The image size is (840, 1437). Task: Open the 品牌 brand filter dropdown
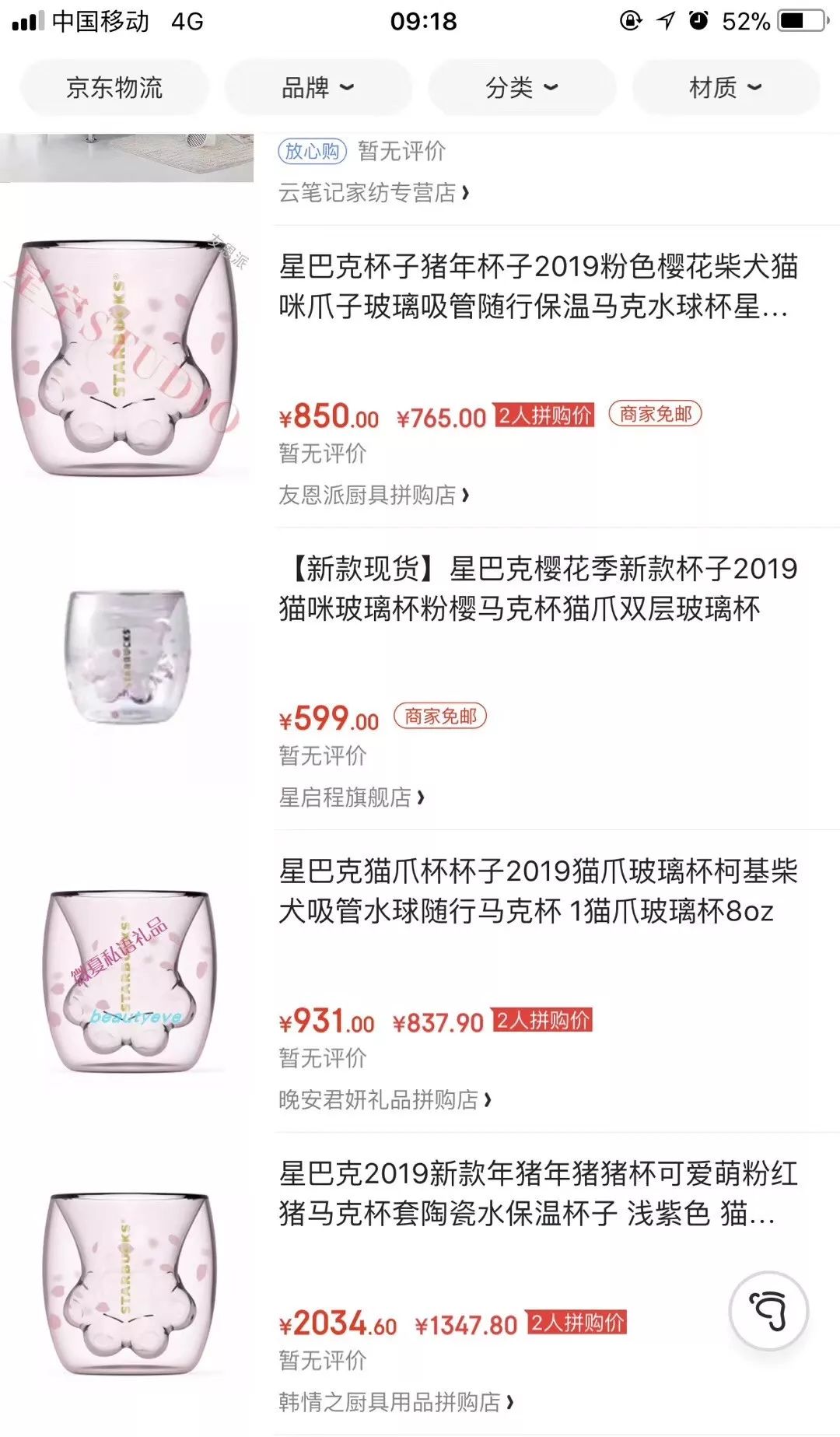click(318, 86)
